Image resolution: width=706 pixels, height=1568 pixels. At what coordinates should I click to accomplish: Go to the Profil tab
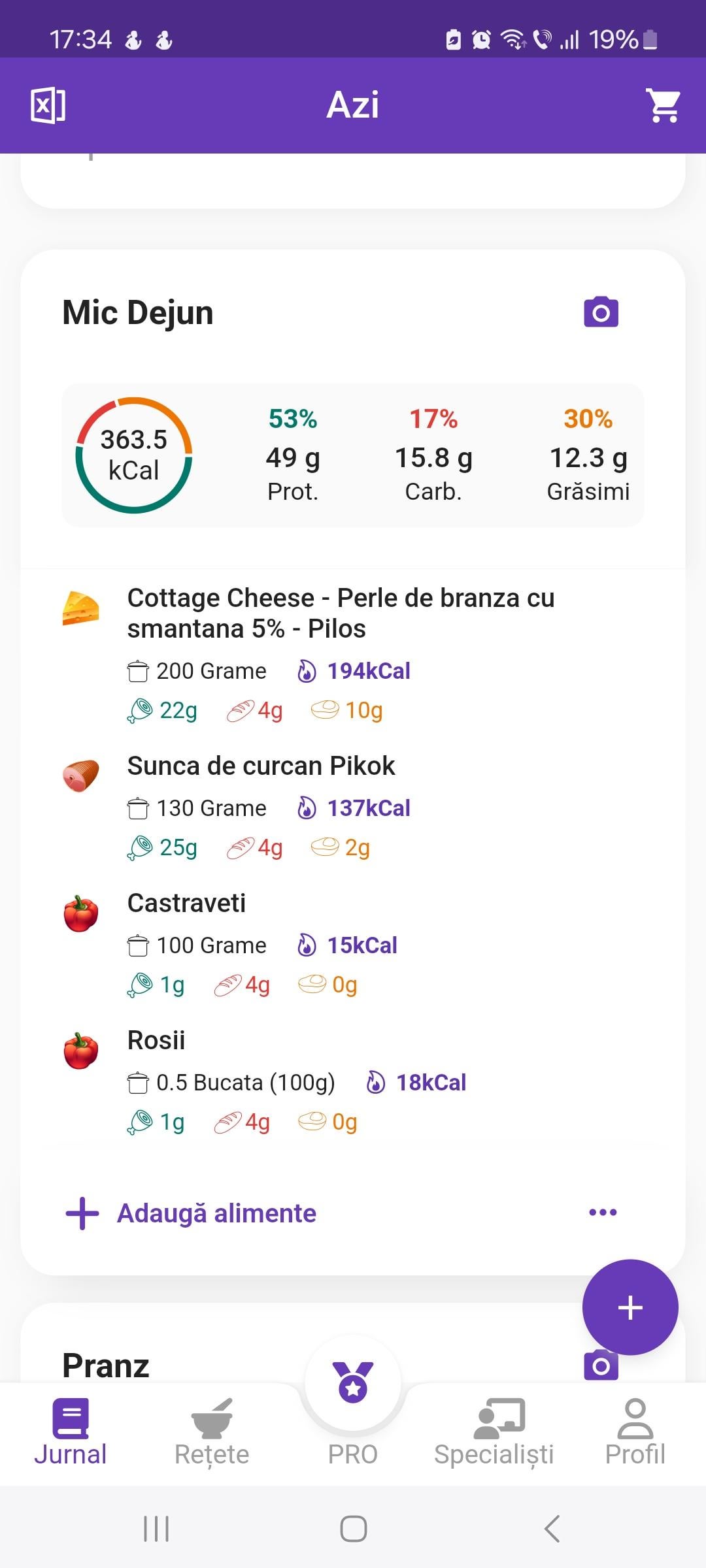(x=635, y=1432)
